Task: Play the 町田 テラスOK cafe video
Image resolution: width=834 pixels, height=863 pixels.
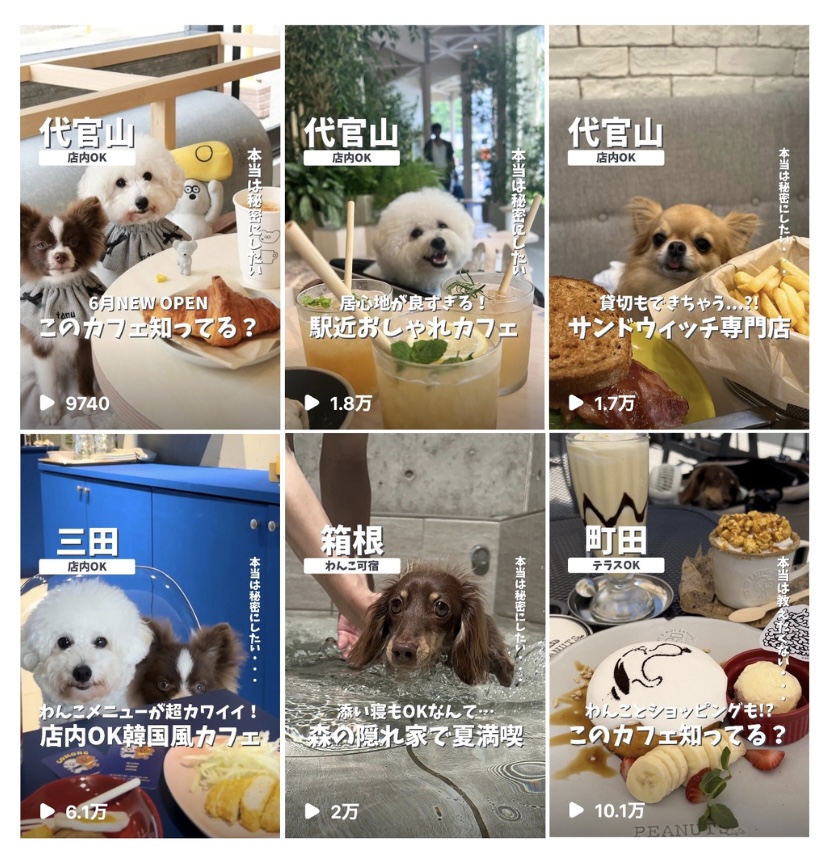Action: click(x=678, y=635)
